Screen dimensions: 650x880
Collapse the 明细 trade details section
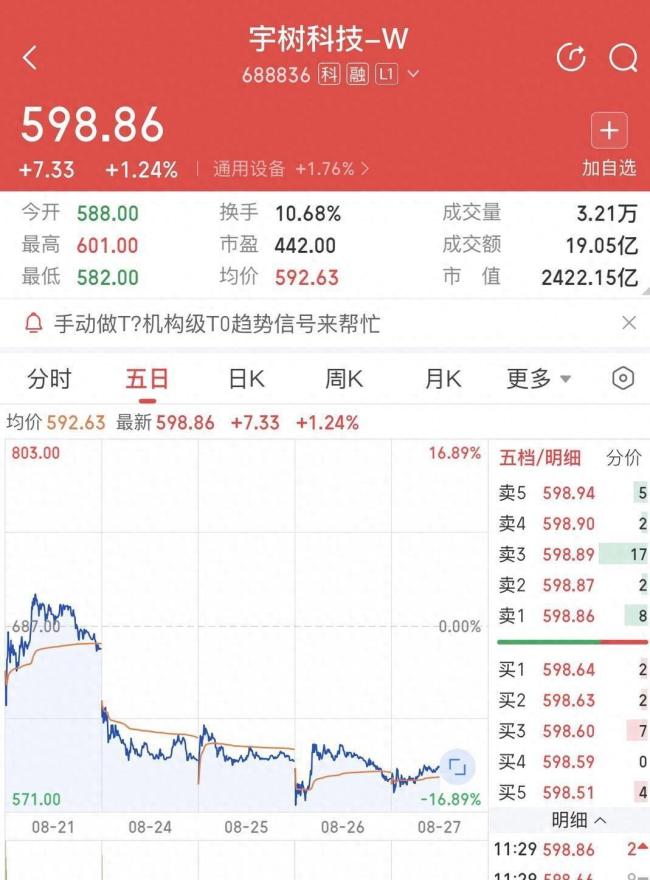click(x=578, y=820)
